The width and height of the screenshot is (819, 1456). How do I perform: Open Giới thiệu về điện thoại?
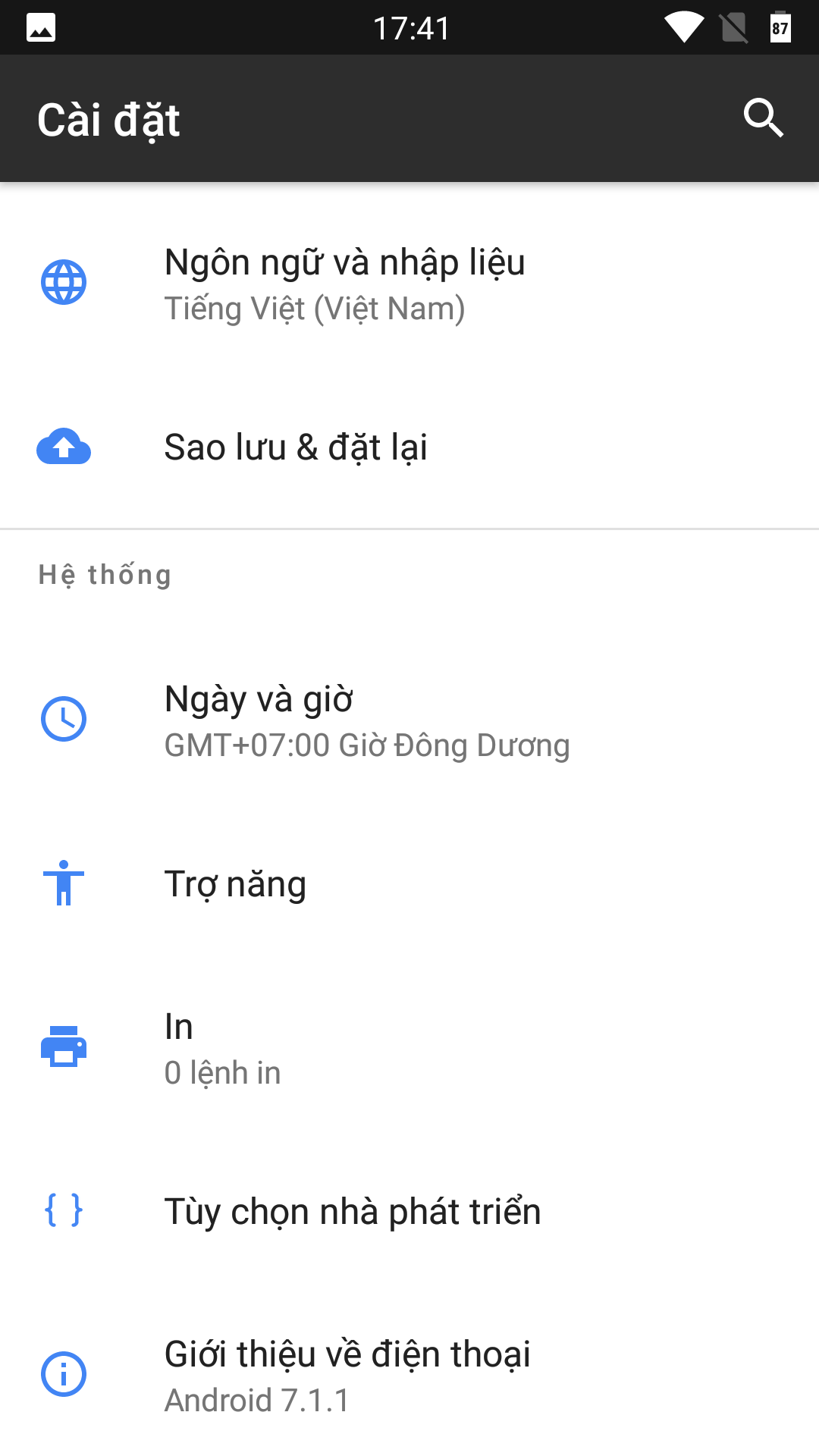click(409, 1375)
